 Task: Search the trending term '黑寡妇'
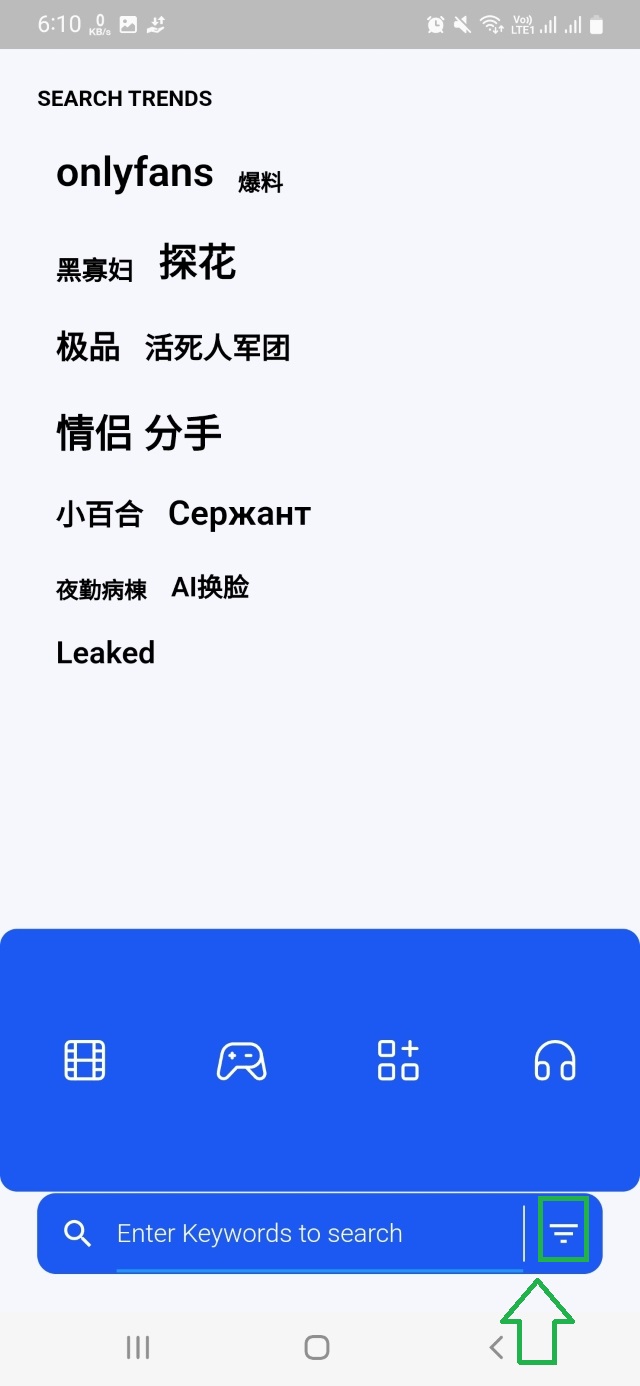[94, 270]
